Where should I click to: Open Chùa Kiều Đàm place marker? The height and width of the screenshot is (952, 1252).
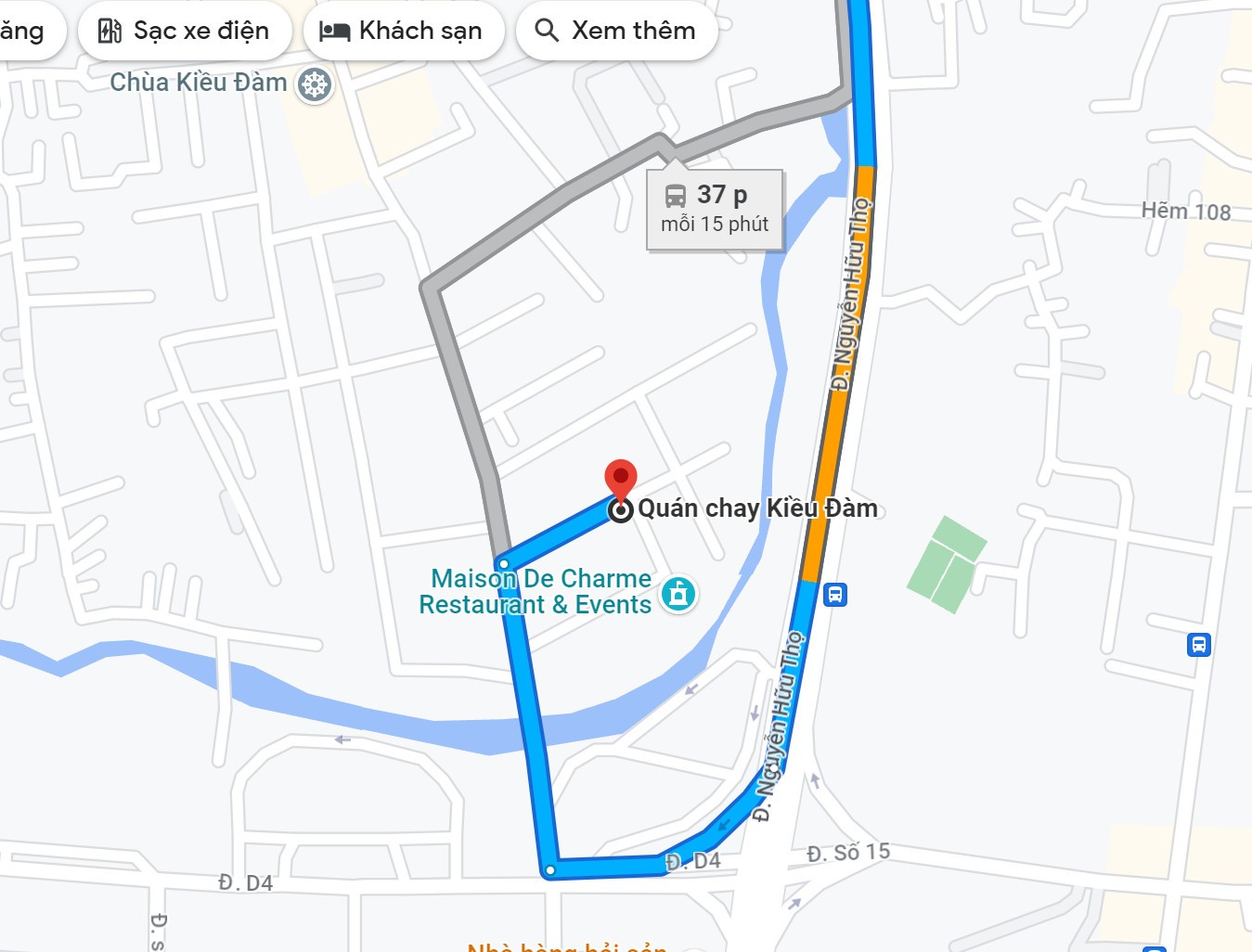click(x=315, y=84)
